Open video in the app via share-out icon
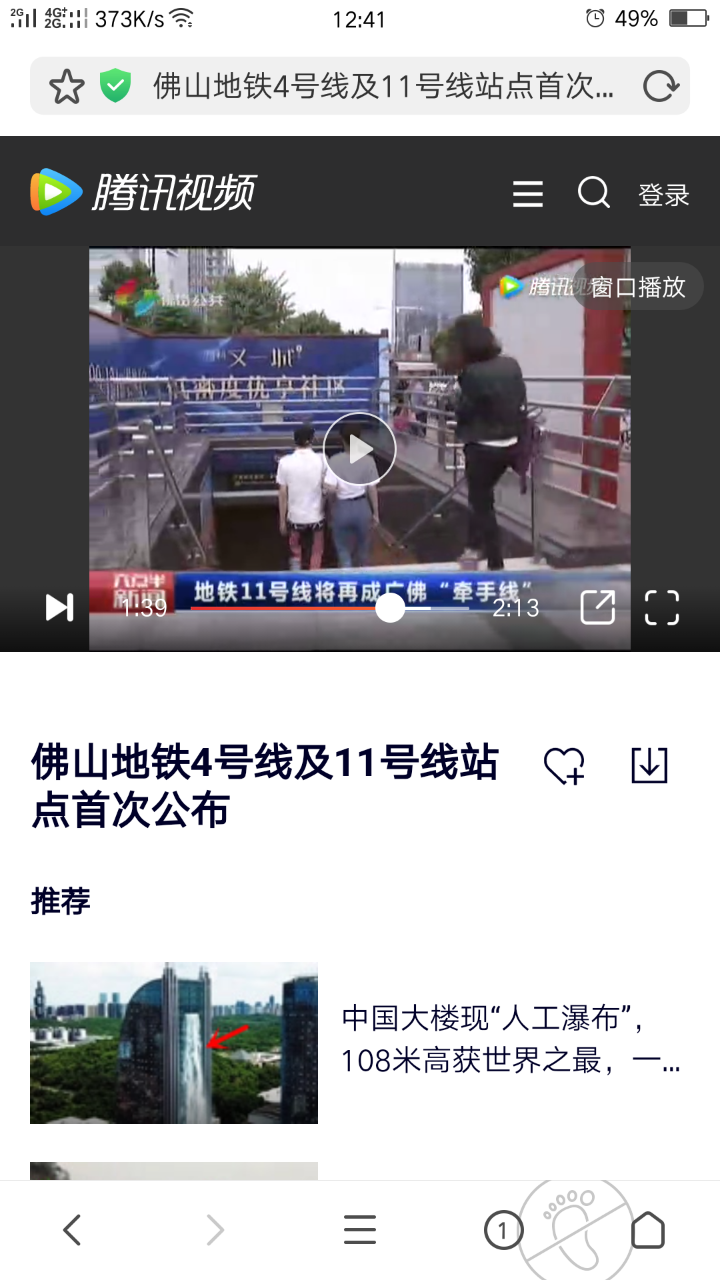The width and height of the screenshot is (720, 1280). pos(598,607)
